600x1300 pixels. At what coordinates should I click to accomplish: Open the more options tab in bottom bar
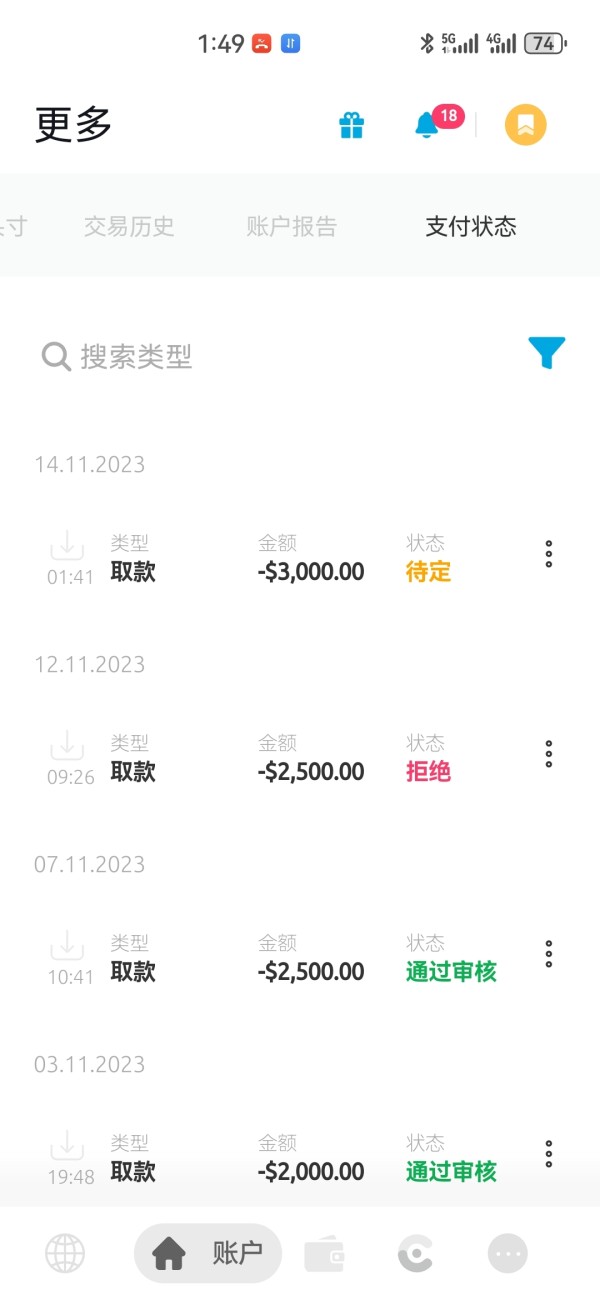pos(507,1253)
